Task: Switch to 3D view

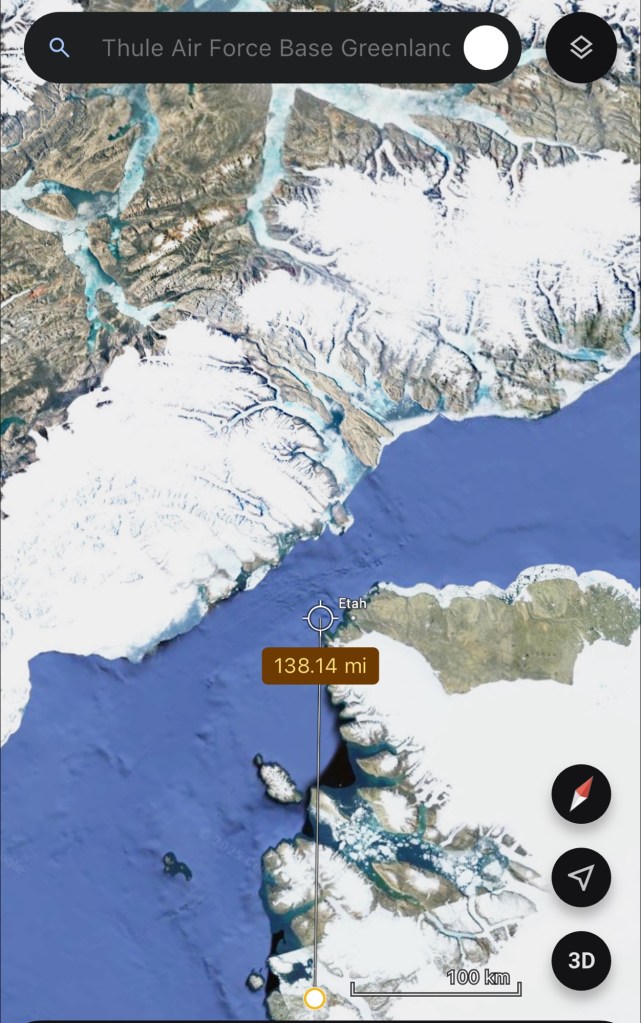Action: click(x=581, y=961)
